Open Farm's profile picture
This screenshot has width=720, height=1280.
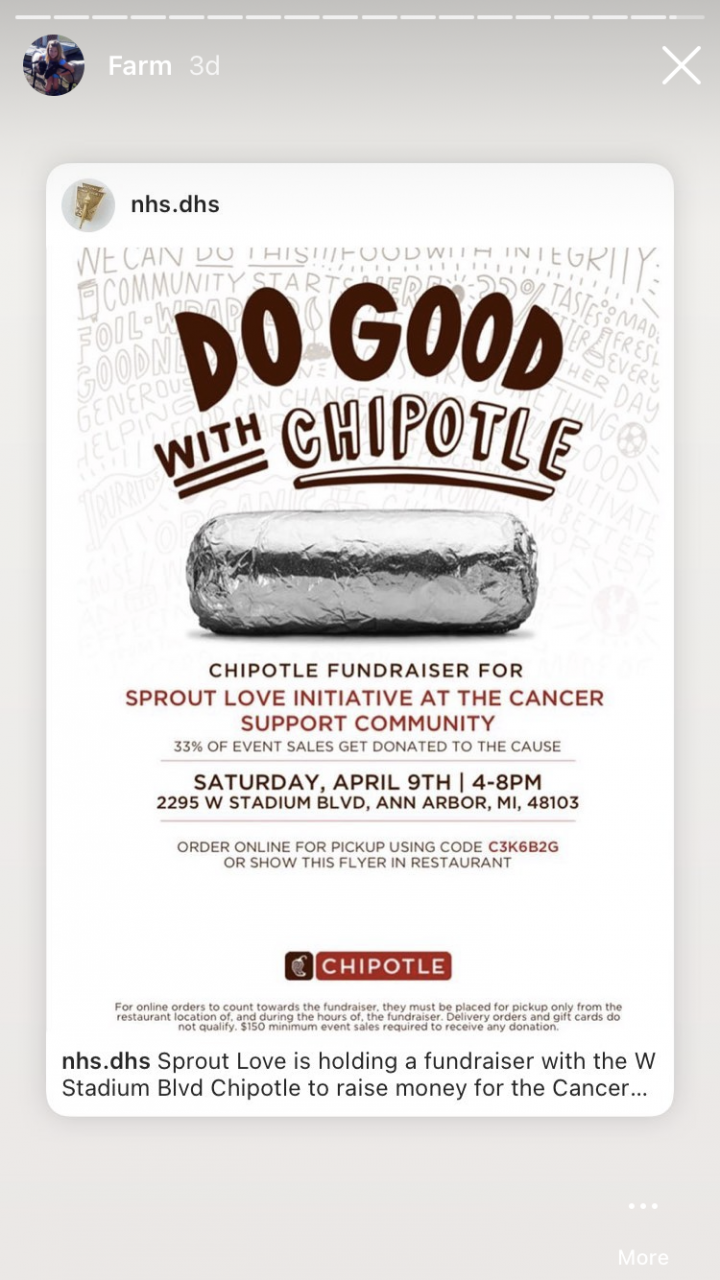point(53,66)
